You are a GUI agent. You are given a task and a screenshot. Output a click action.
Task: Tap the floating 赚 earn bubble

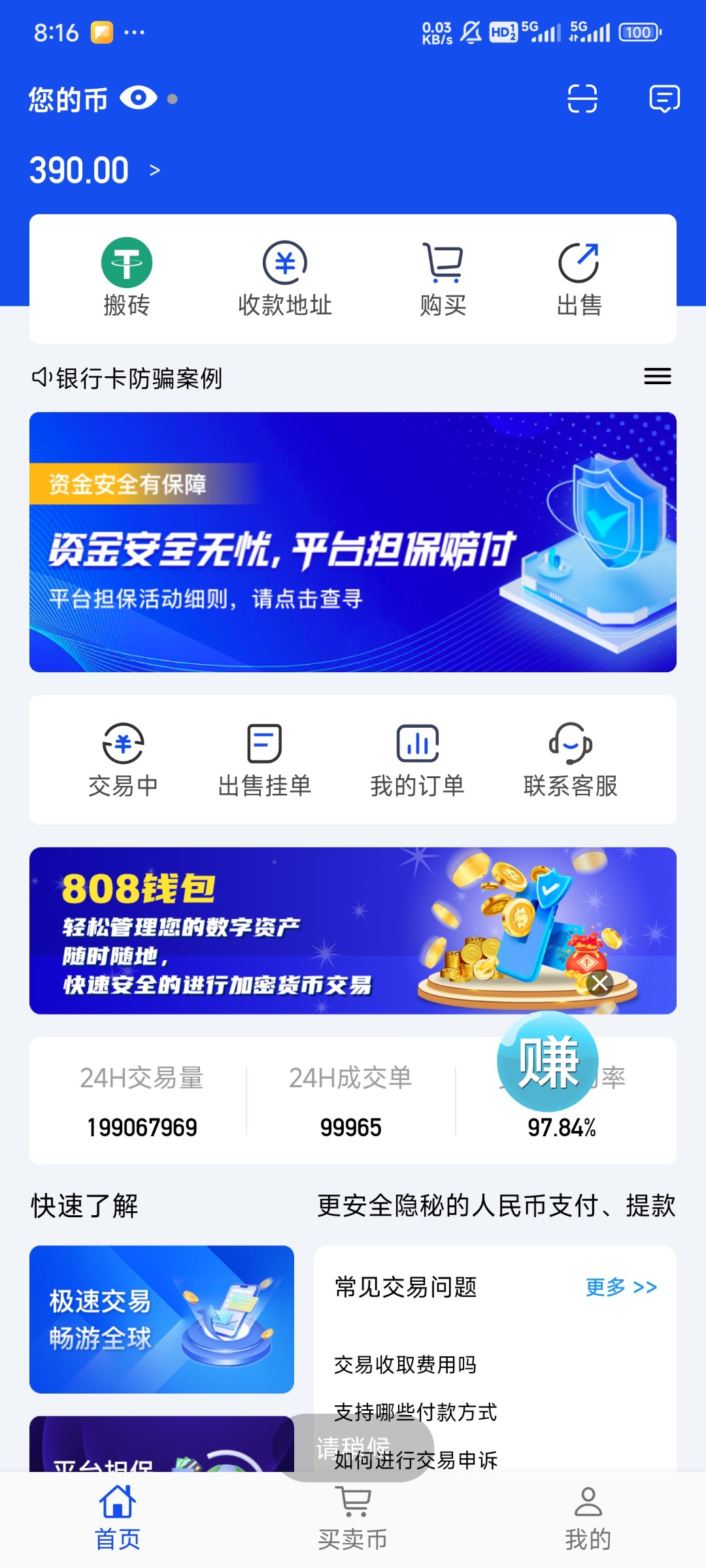coord(547,1063)
